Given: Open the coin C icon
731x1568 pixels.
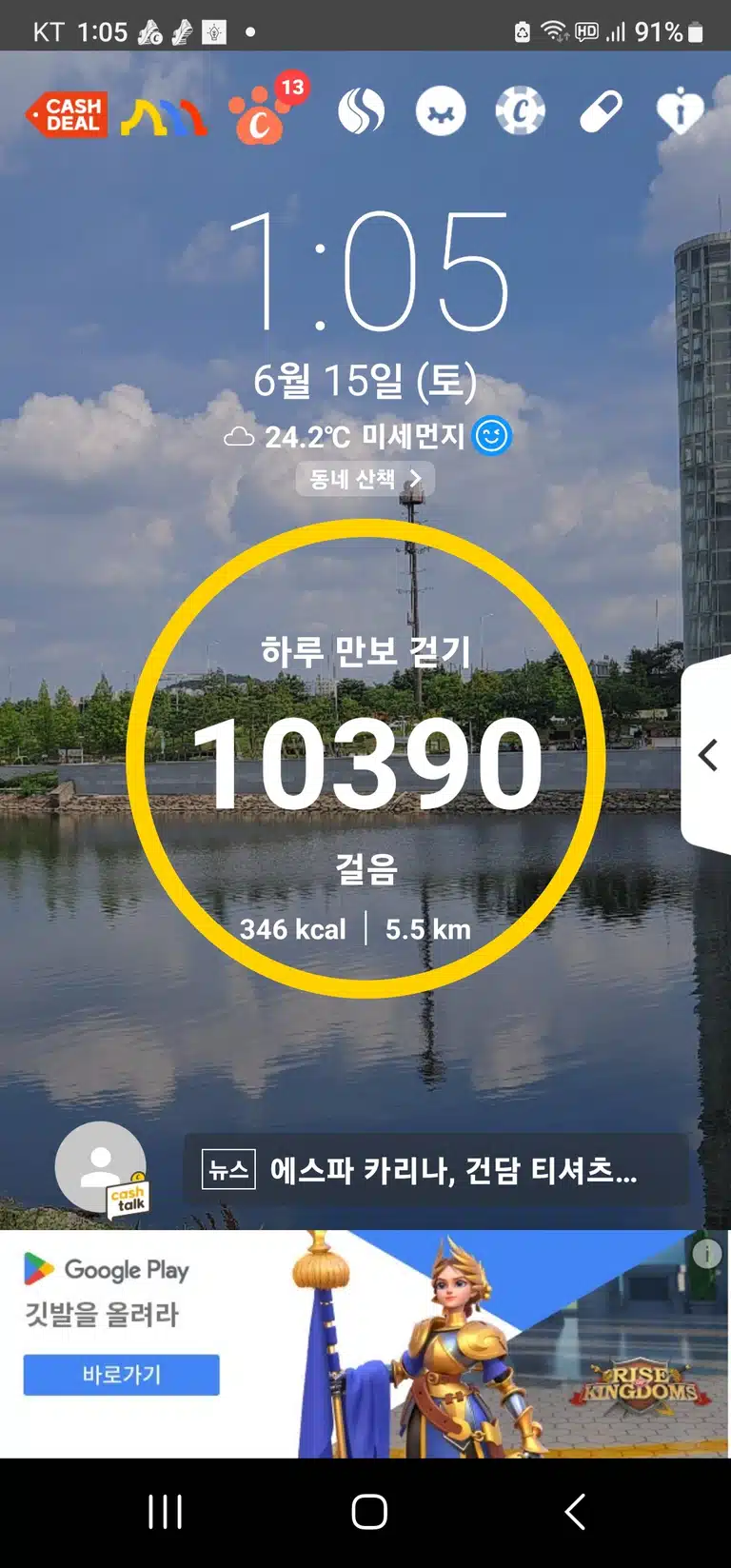Looking at the screenshot, I should (x=521, y=112).
